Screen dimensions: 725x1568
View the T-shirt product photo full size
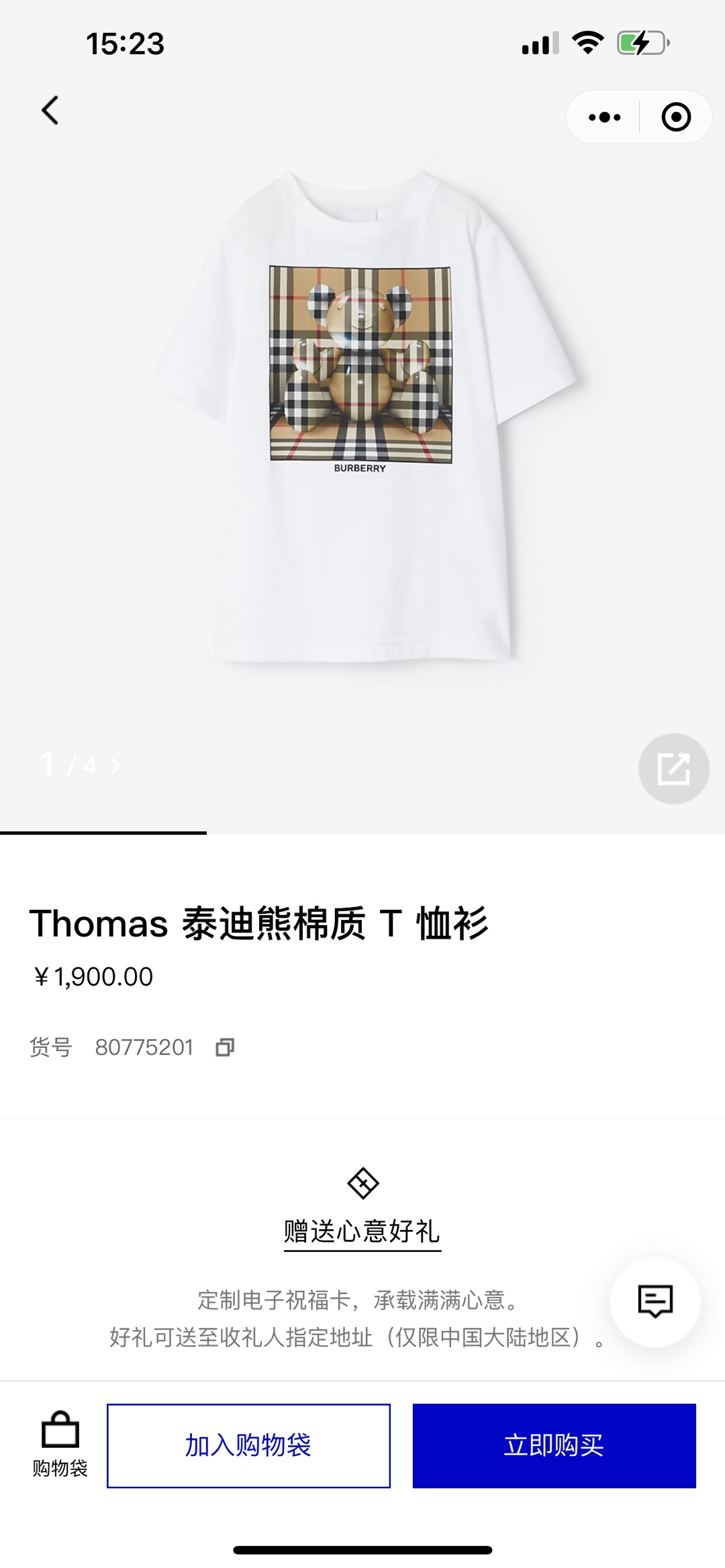362,416
